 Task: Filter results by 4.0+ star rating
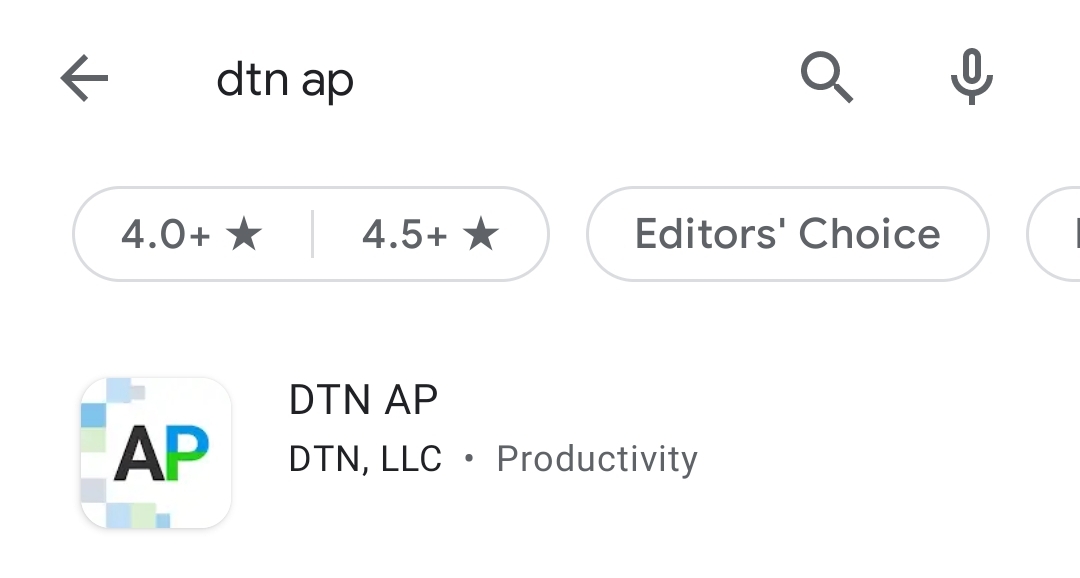[x=192, y=235]
